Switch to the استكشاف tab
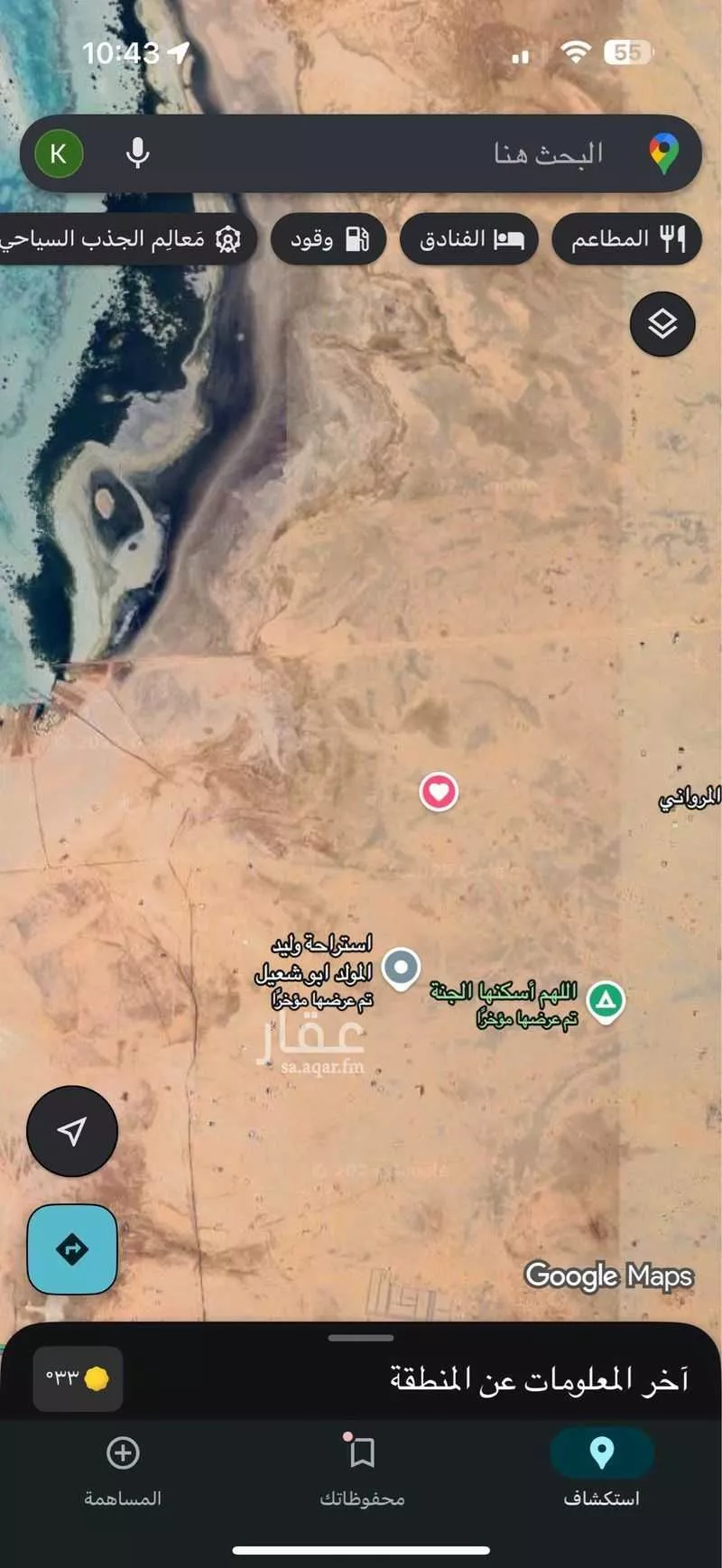 [601, 1470]
